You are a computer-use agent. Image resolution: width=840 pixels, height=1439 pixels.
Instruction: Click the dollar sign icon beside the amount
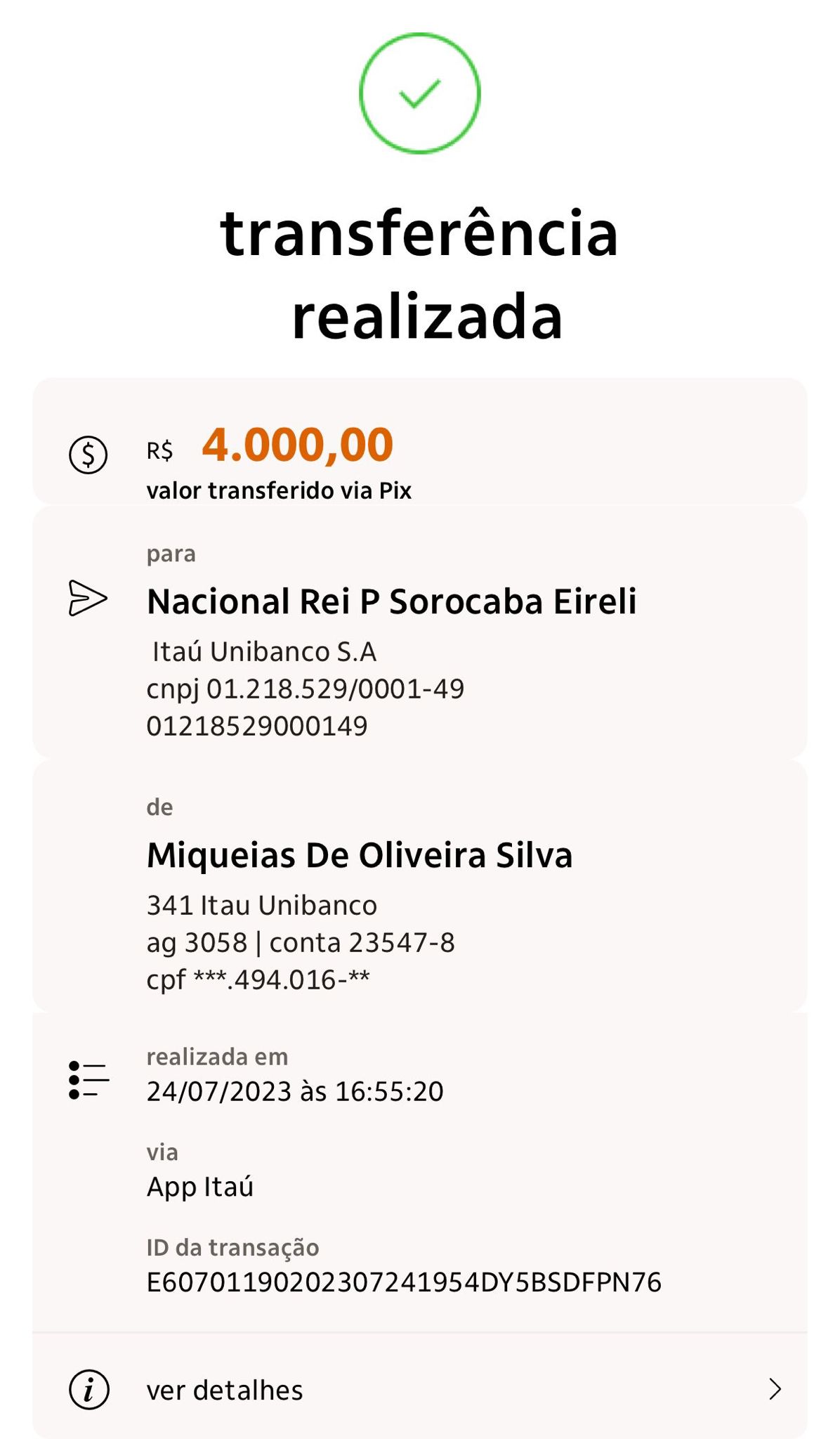(88, 456)
